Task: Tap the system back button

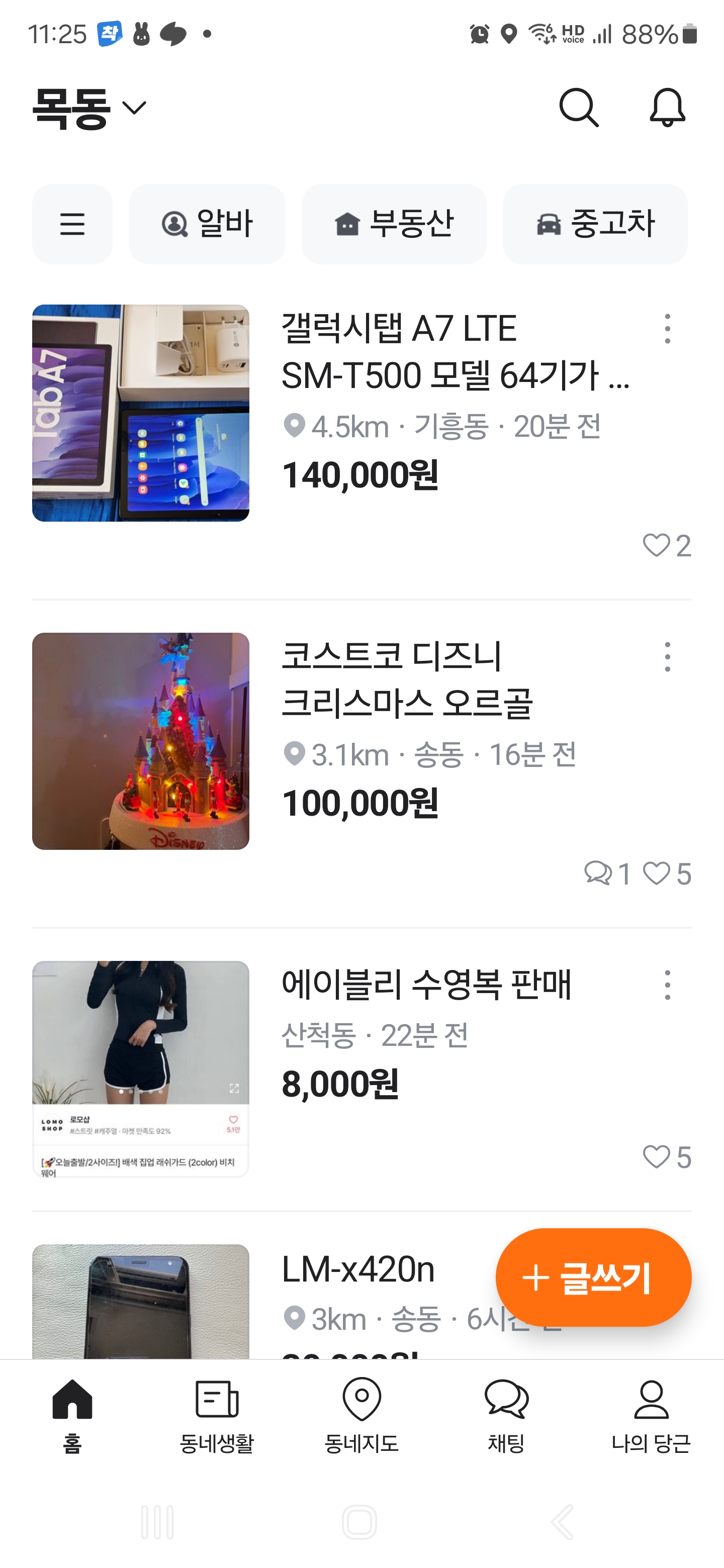Action: click(x=563, y=1522)
